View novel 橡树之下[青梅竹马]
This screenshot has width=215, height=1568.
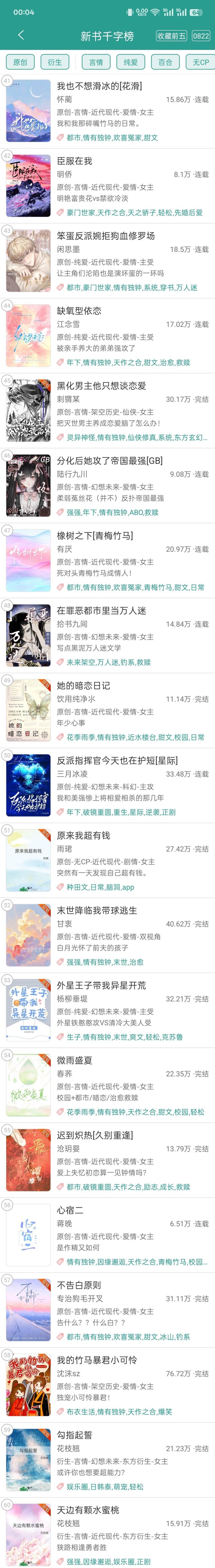point(95,536)
